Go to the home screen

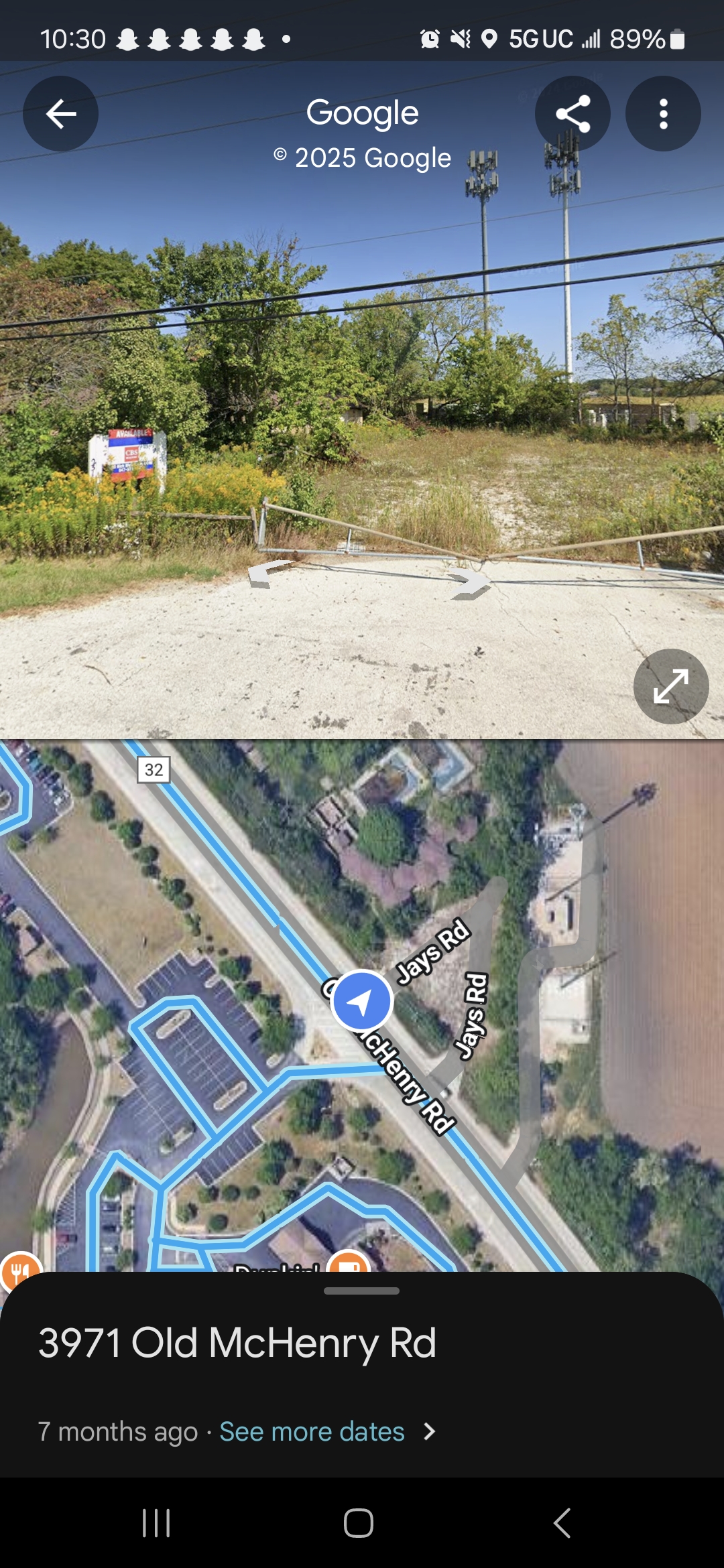click(359, 1523)
